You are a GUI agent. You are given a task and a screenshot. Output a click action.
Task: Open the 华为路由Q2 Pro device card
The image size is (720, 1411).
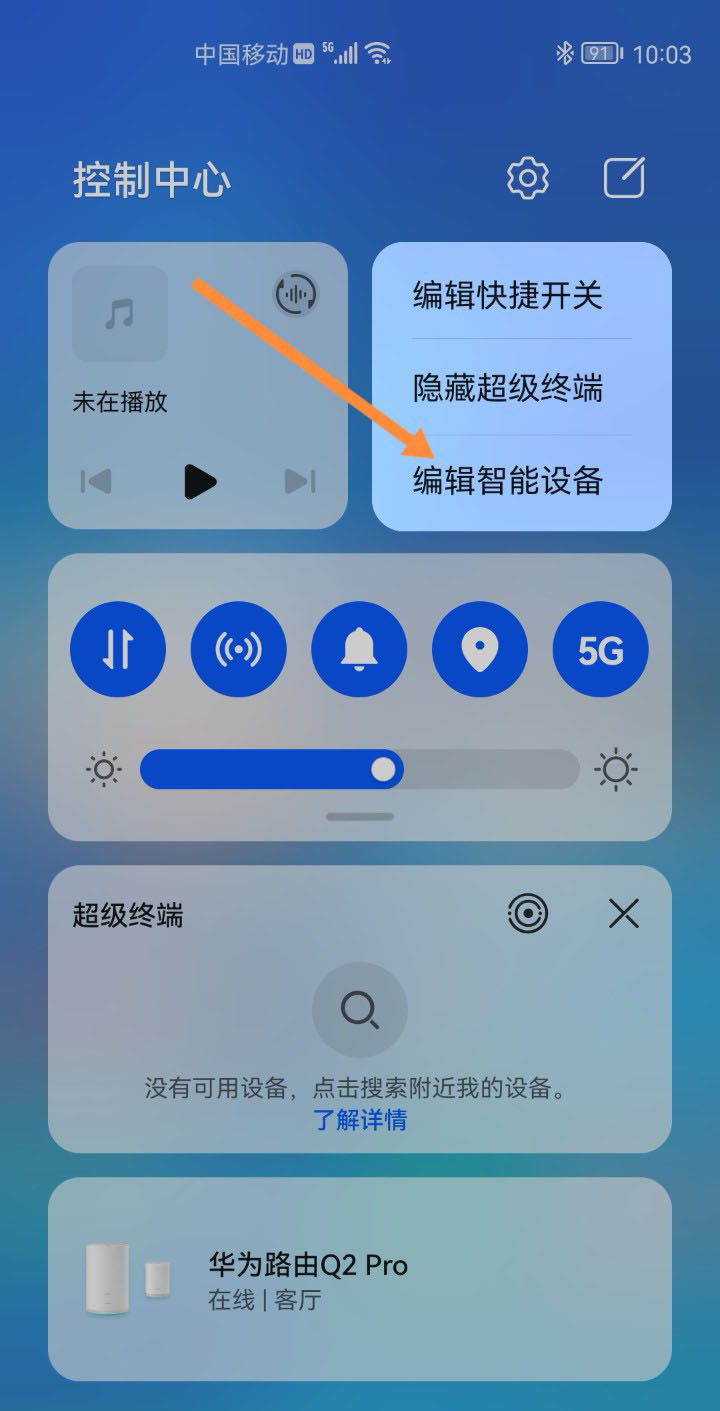pos(359,1280)
